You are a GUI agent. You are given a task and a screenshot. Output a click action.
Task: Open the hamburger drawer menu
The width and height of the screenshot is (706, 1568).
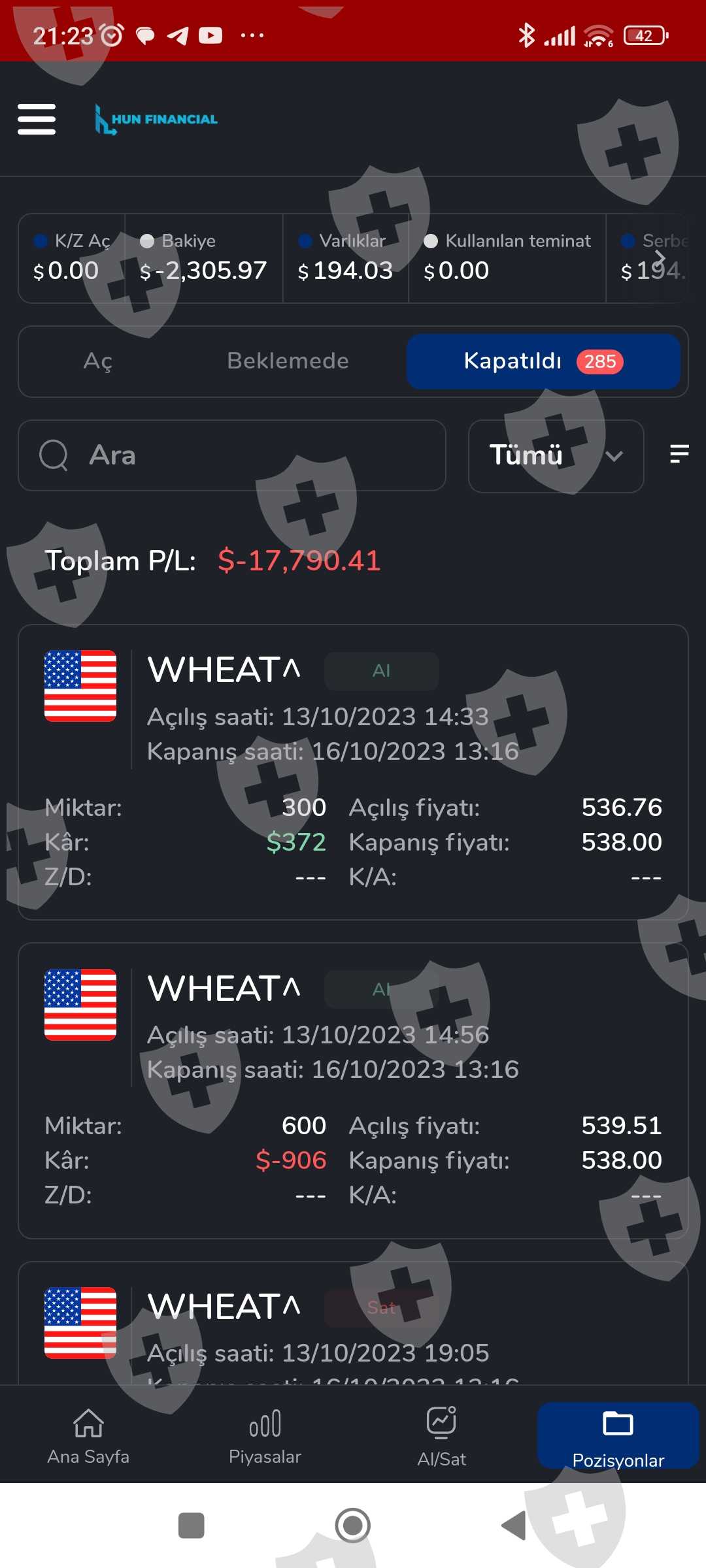pos(37,119)
